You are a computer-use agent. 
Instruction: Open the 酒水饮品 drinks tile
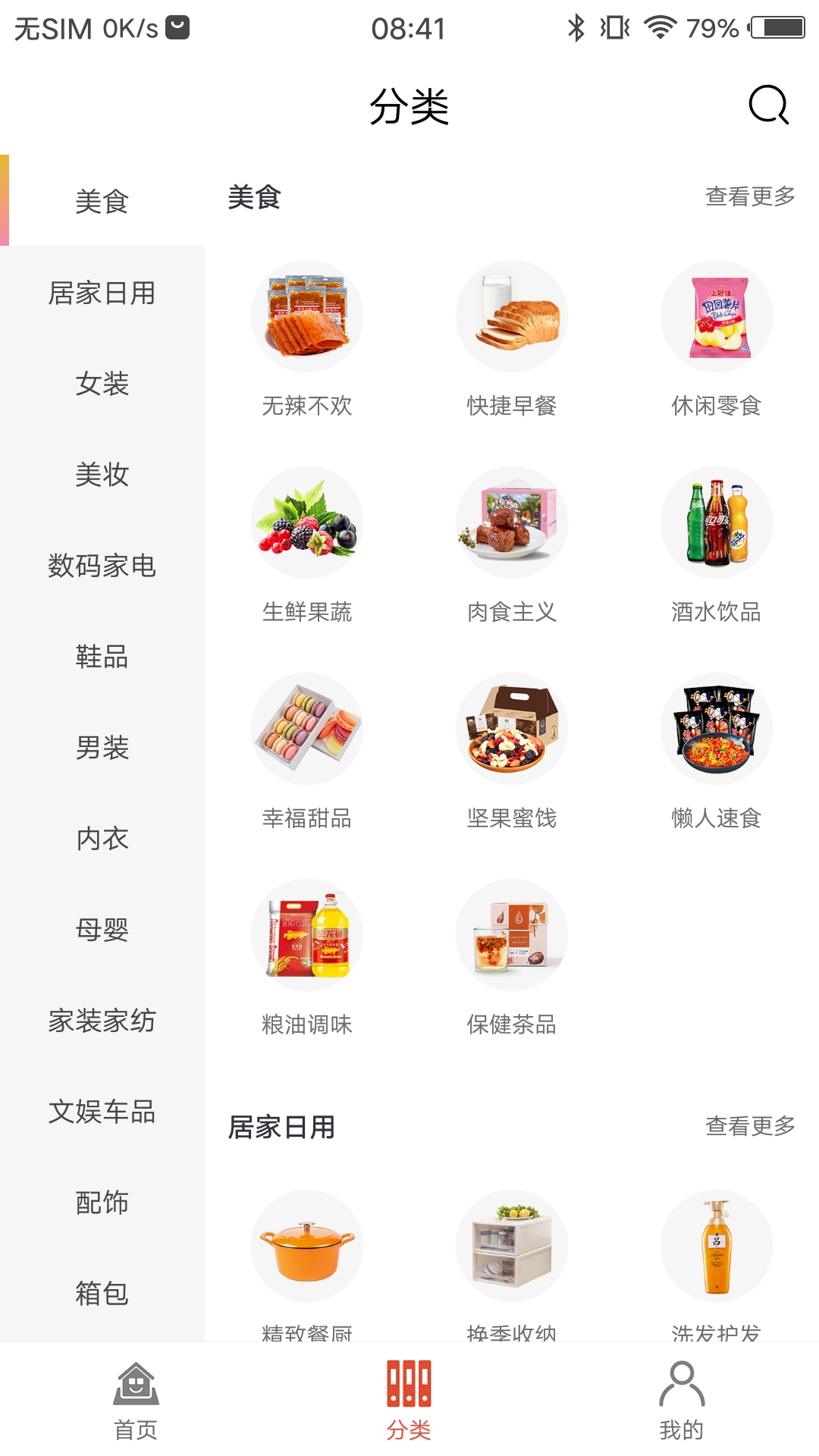(717, 545)
